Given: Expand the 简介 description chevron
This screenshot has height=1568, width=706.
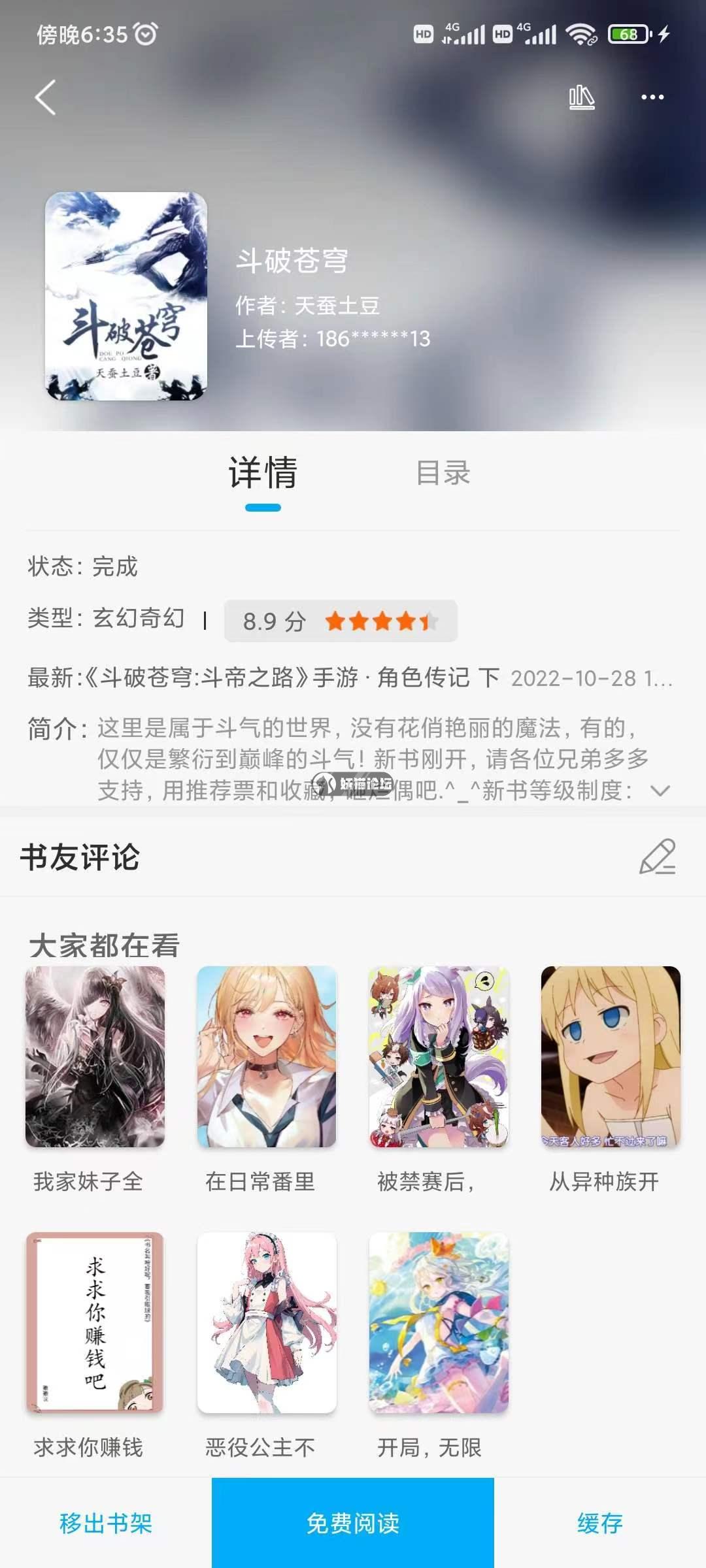Looking at the screenshot, I should (x=660, y=791).
